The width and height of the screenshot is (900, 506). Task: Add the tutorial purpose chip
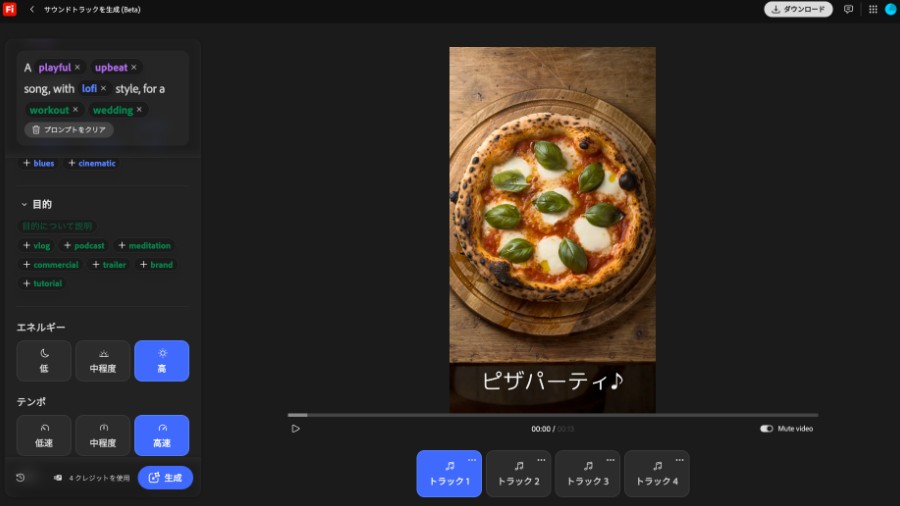42,283
